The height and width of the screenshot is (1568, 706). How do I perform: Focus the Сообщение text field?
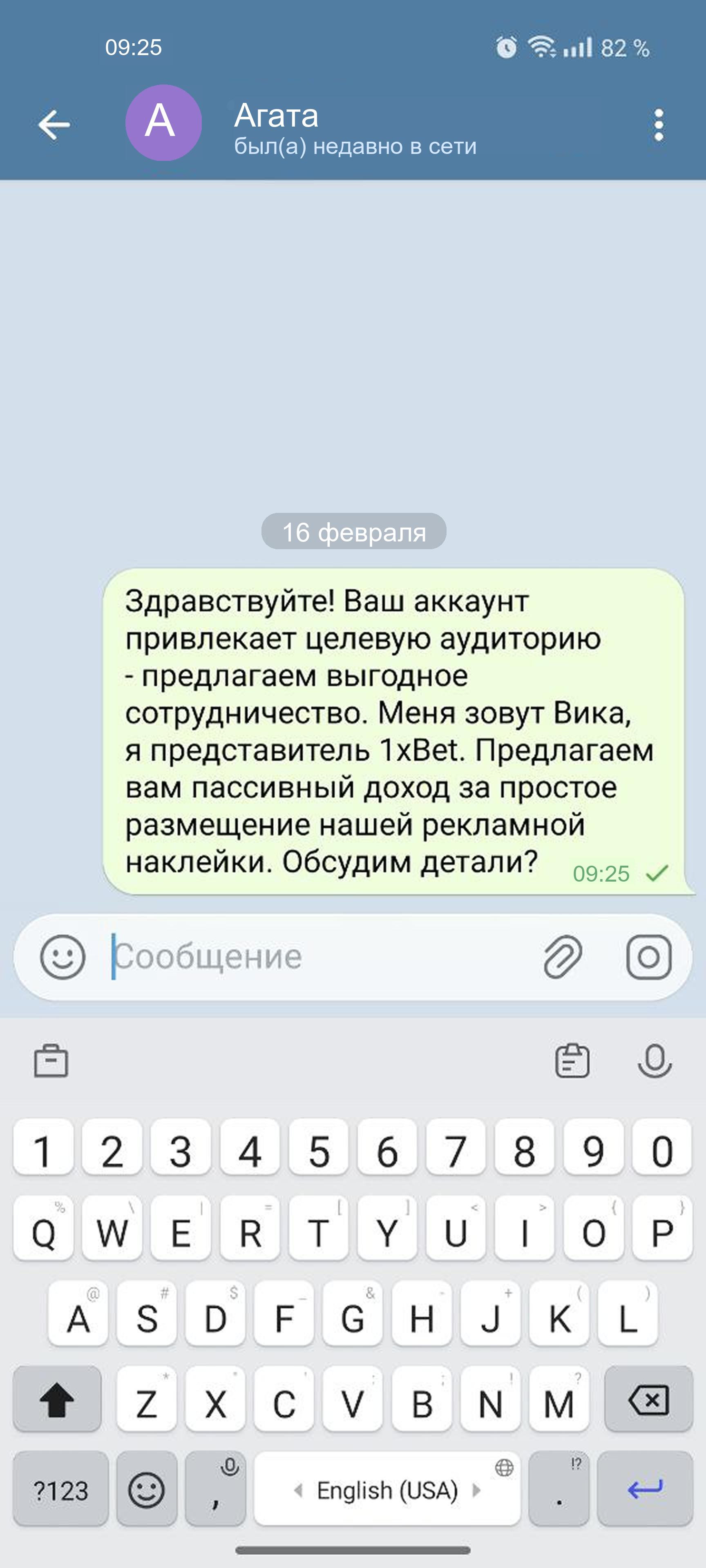tap(317, 957)
